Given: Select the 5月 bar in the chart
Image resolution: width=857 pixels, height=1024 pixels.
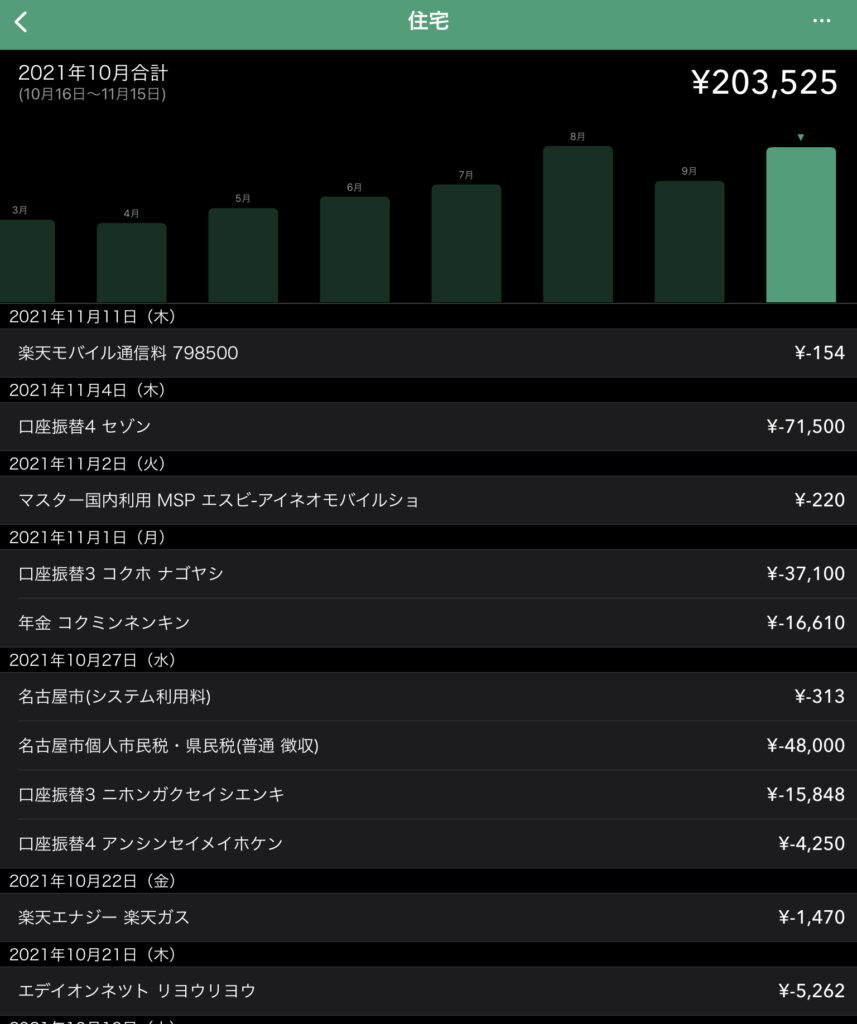Looking at the screenshot, I should [x=243, y=255].
